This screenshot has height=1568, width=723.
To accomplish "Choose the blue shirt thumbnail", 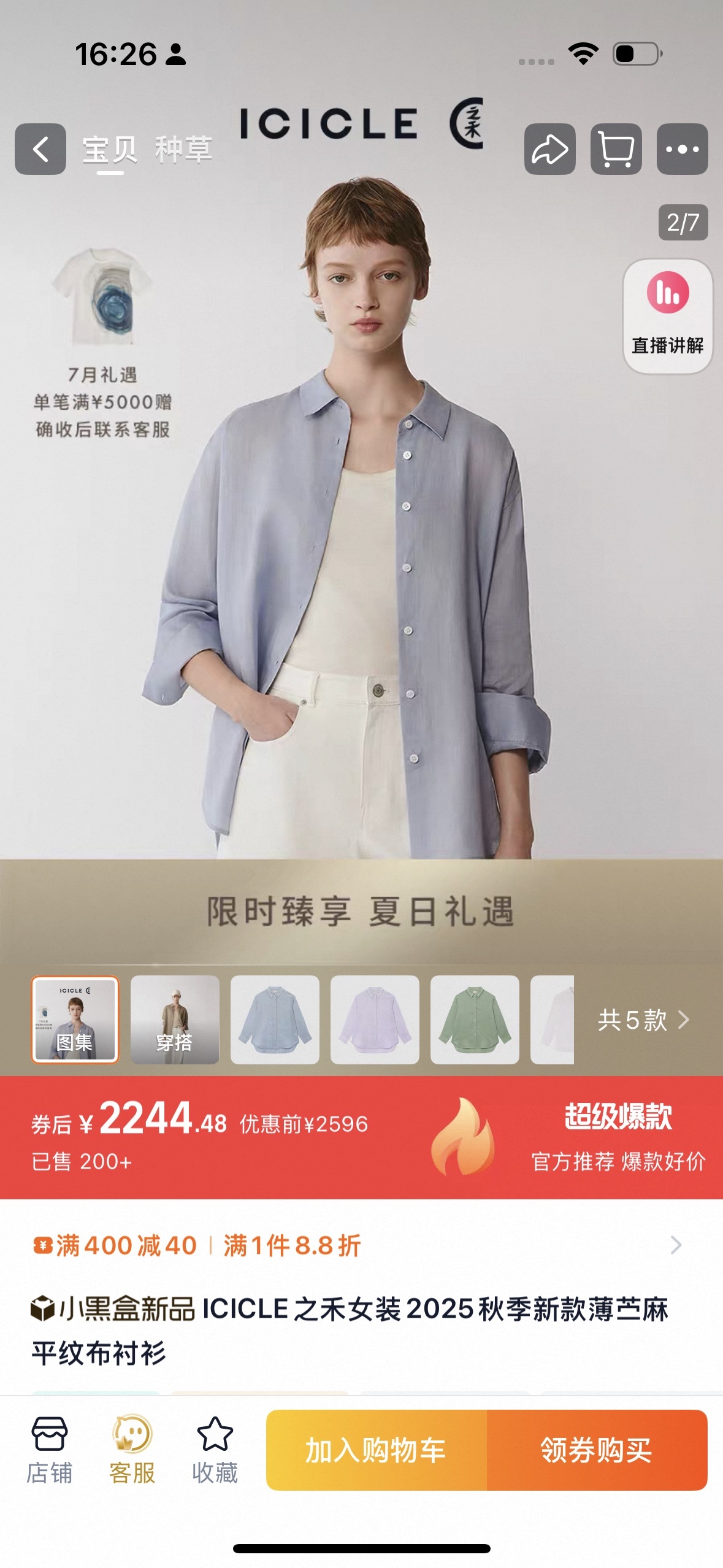I will tap(275, 1020).
